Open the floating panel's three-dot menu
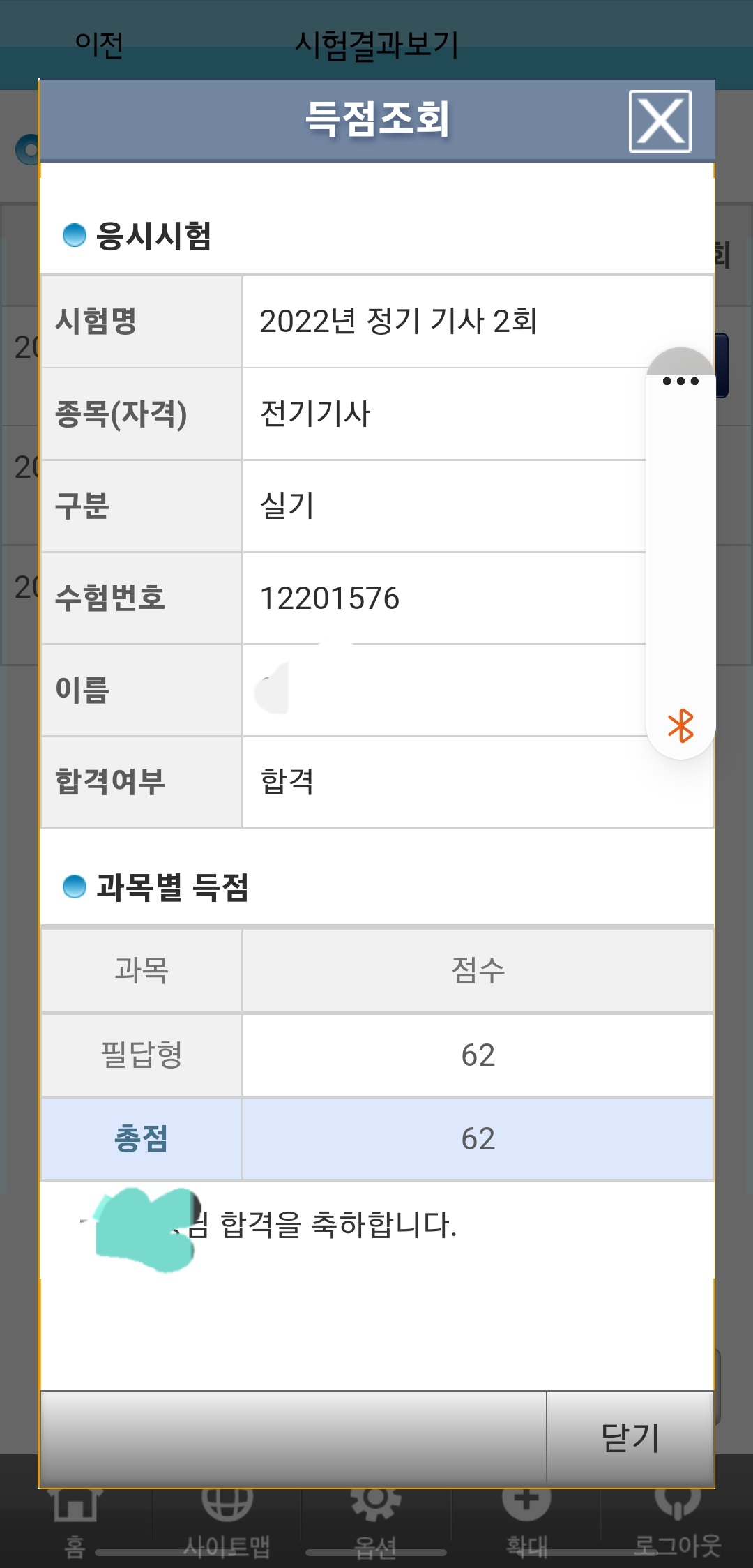This screenshot has height=1568, width=753. point(680,381)
